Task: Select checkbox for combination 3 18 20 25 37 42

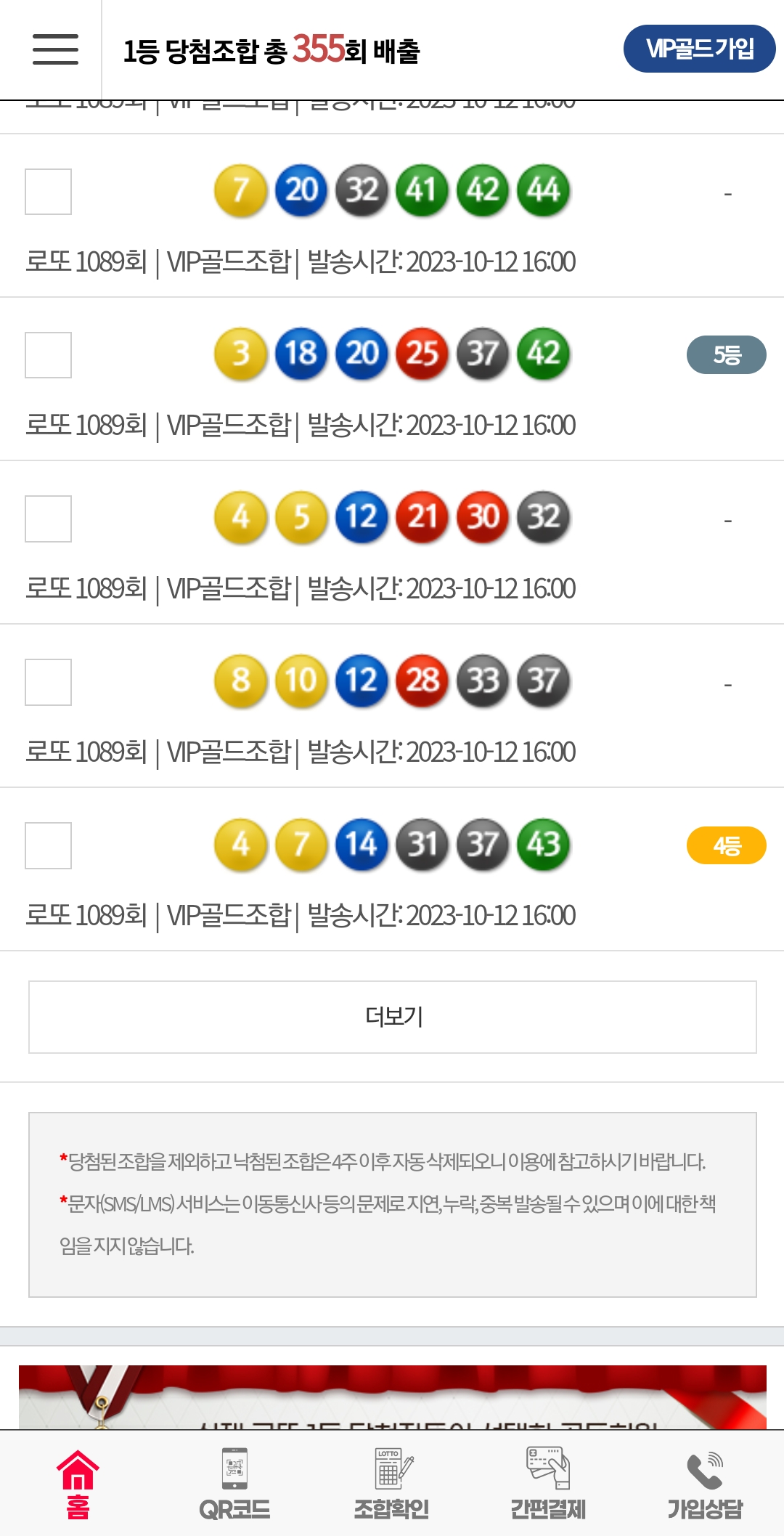Action: (48, 355)
